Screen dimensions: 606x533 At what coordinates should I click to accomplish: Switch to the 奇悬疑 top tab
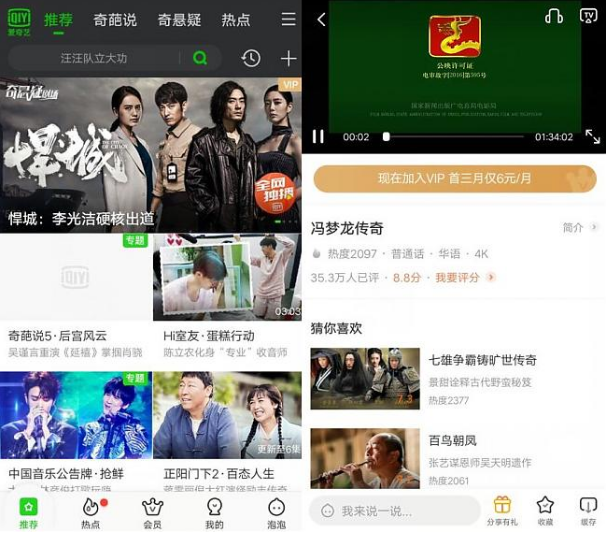click(179, 19)
